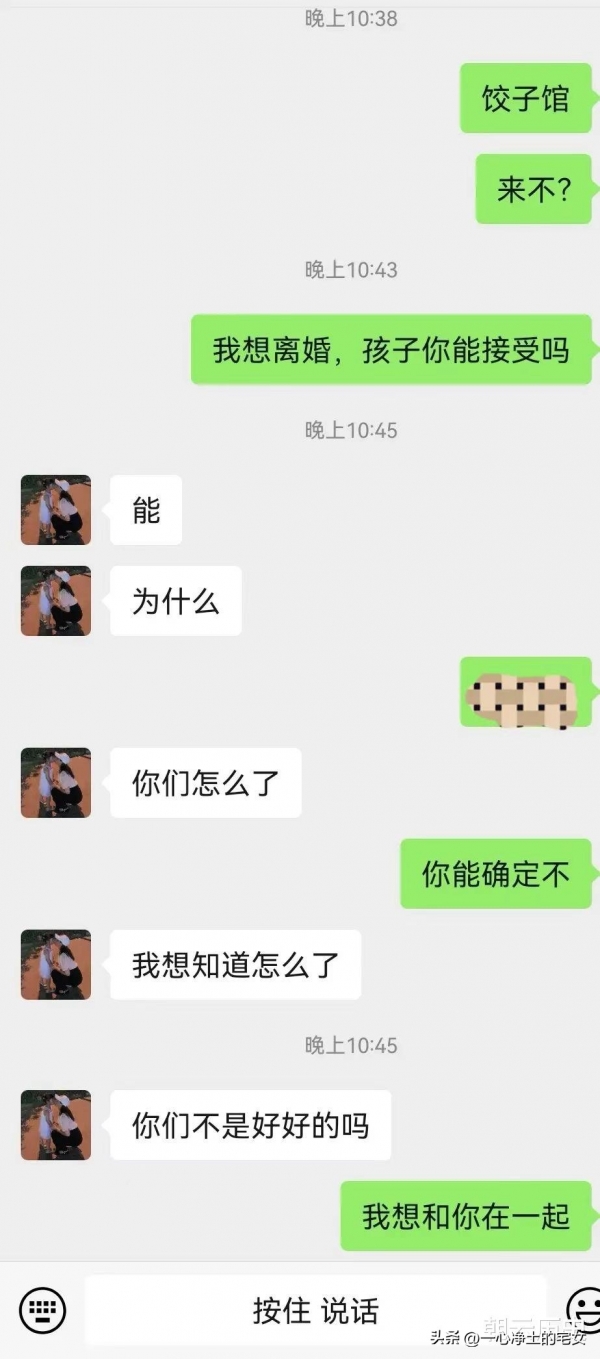
Task: Open the emoji sticker panel
Action: pos(584,1309)
